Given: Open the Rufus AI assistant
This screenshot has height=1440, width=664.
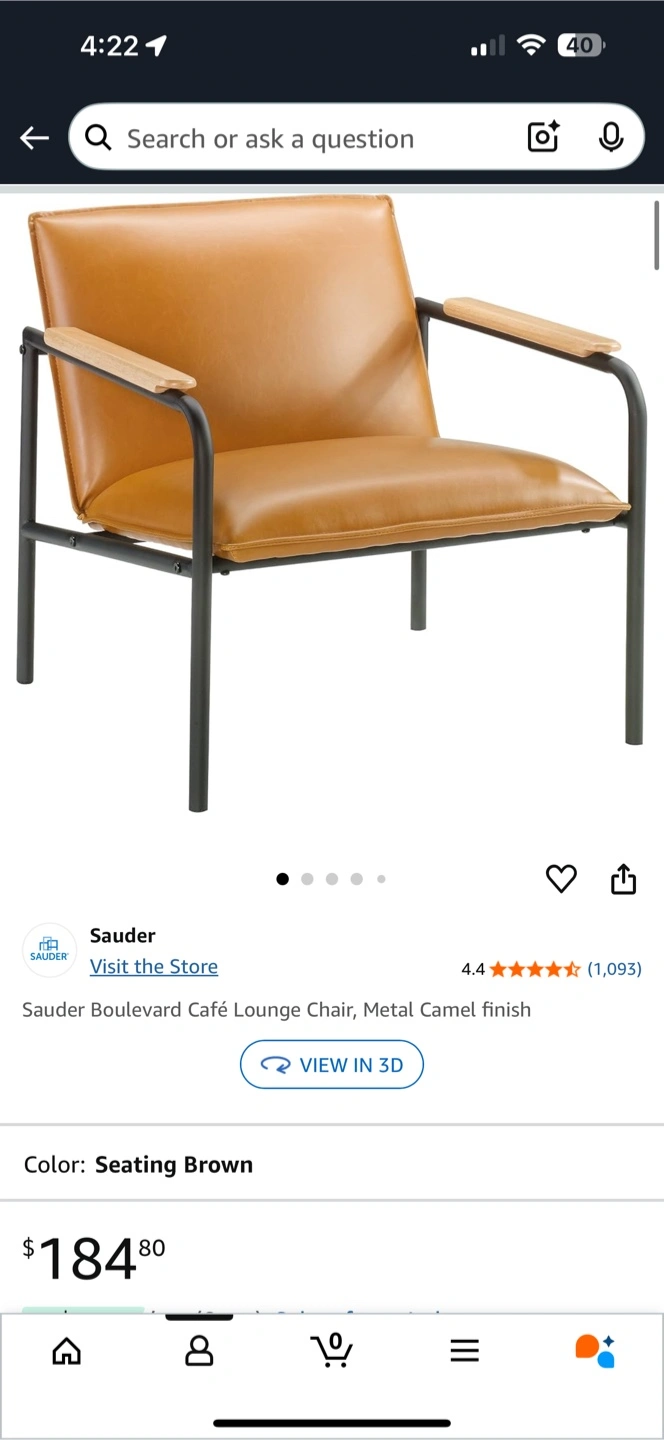Looking at the screenshot, I should point(596,1350).
